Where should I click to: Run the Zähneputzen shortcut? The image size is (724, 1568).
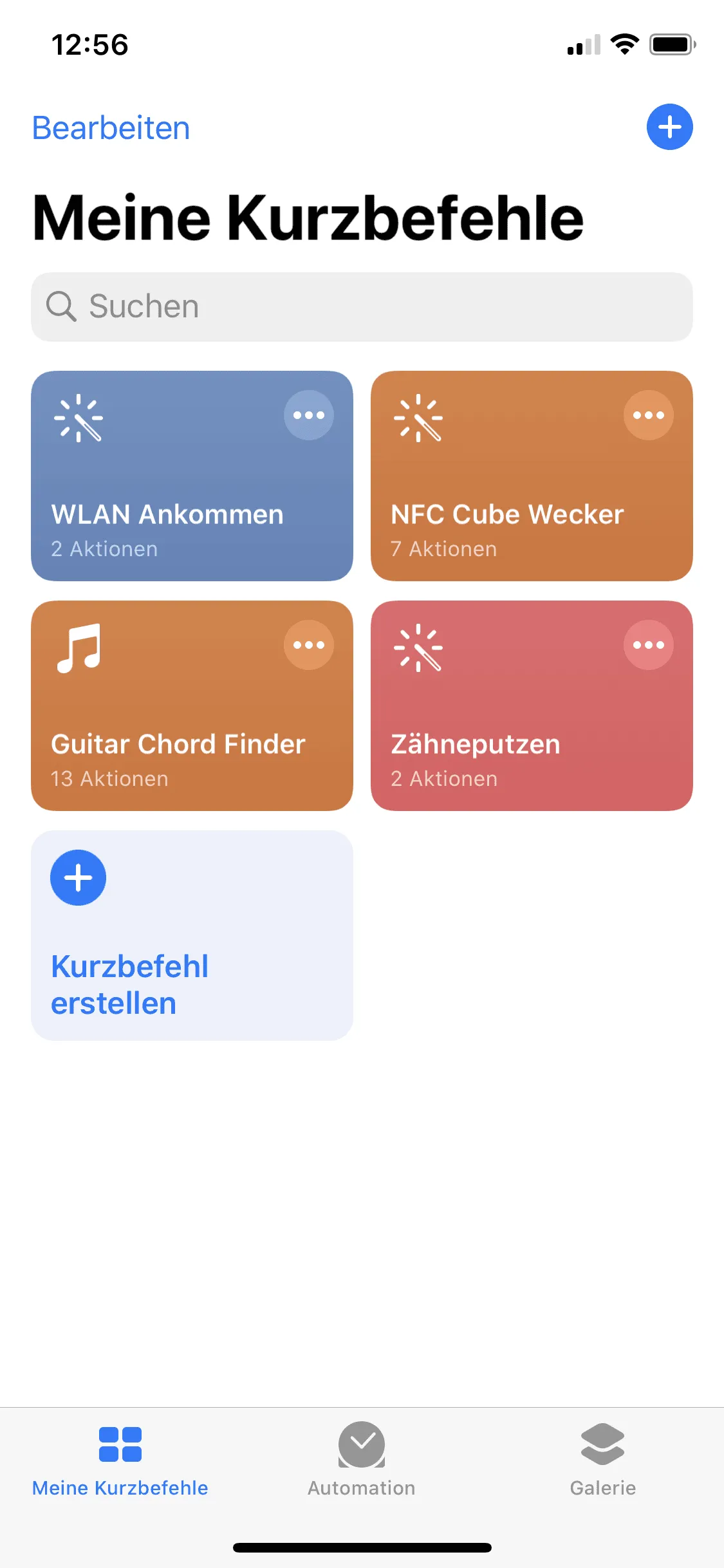(x=532, y=705)
